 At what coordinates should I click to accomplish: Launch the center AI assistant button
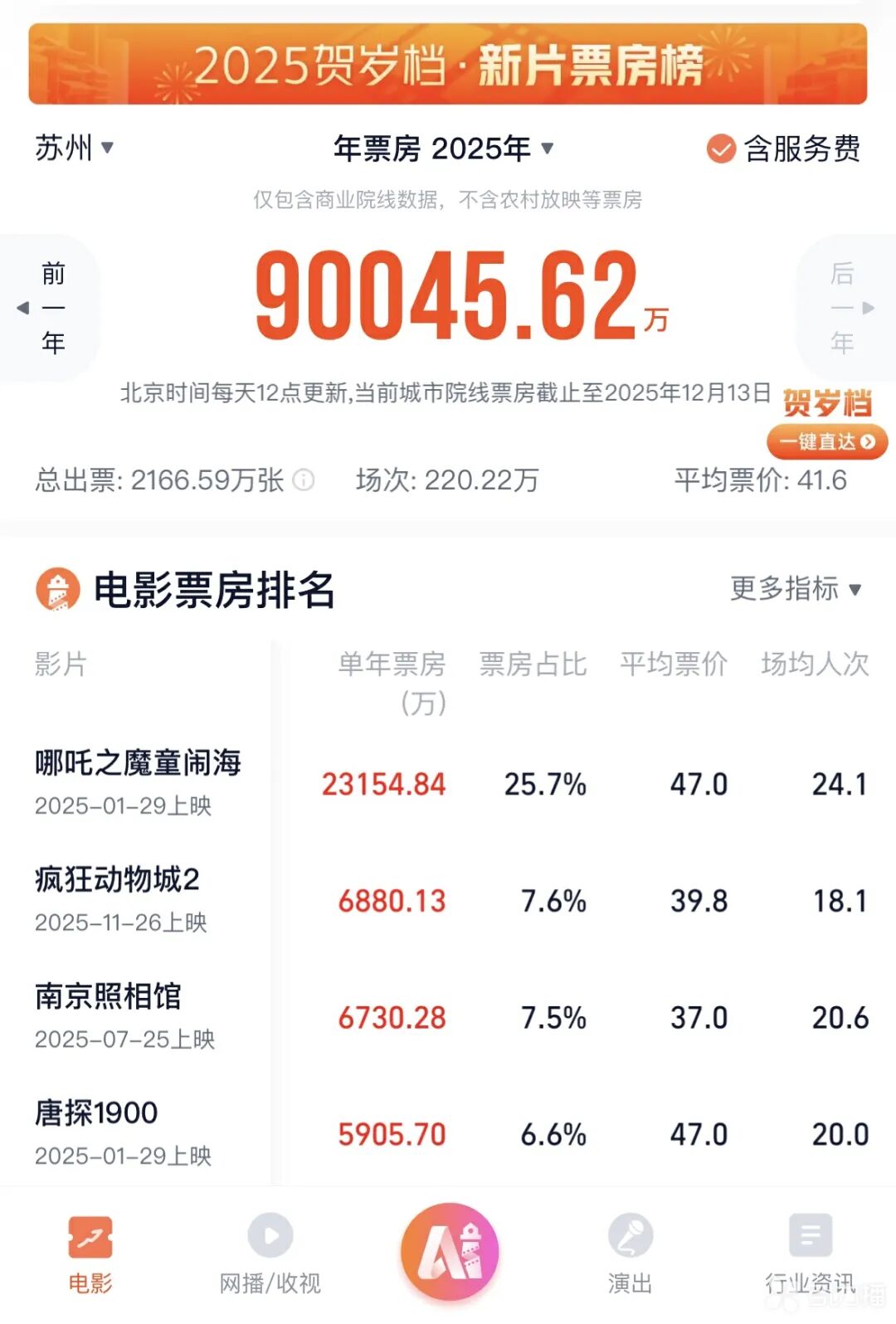tap(449, 1251)
